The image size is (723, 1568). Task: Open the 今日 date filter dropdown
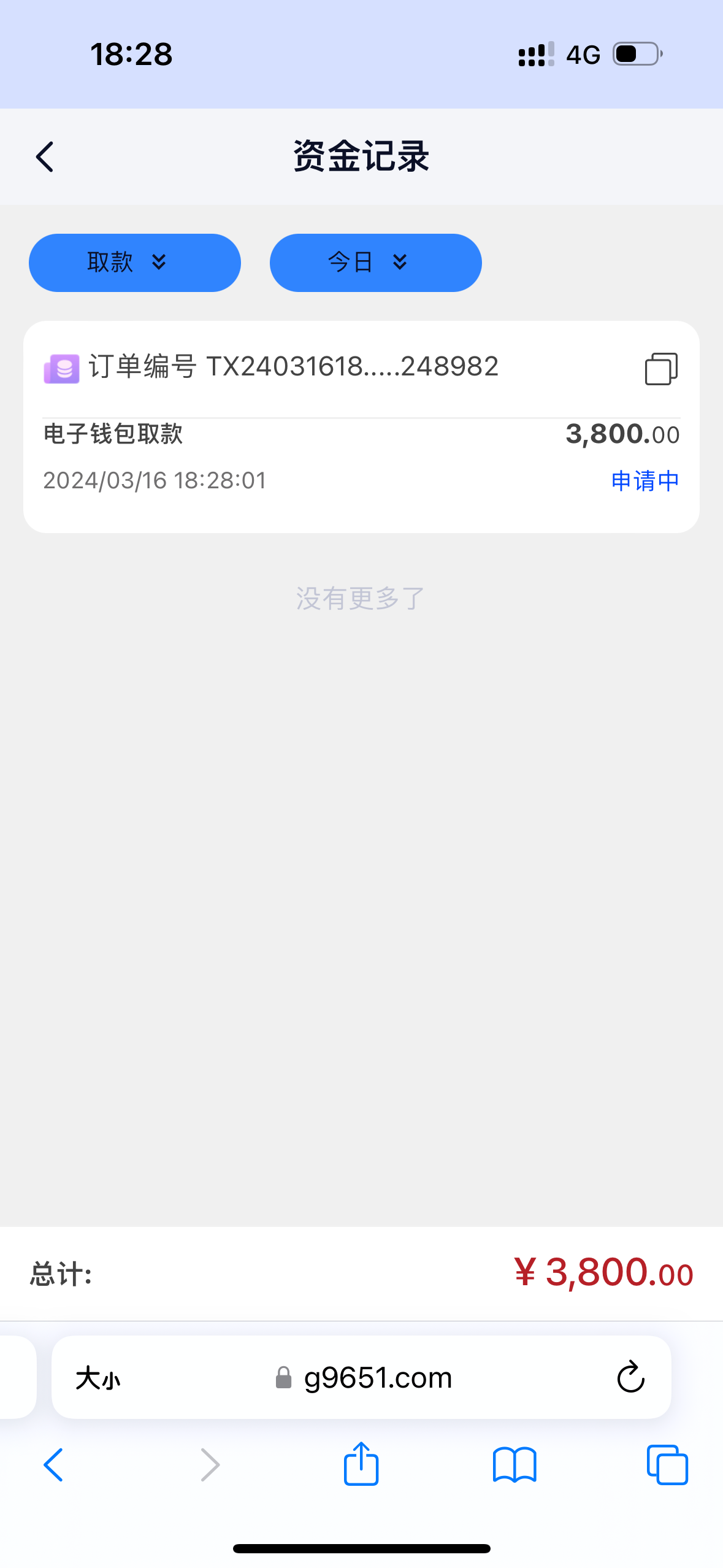point(375,262)
